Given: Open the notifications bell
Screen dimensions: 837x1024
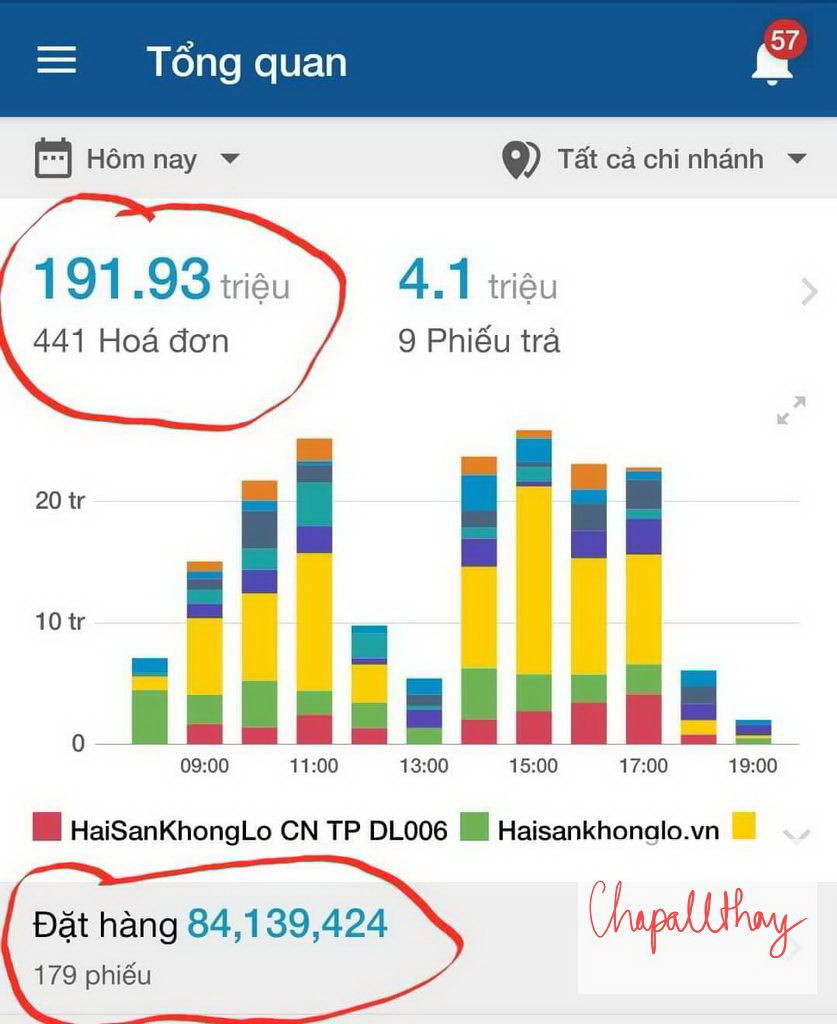Looking at the screenshot, I should [771, 60].
